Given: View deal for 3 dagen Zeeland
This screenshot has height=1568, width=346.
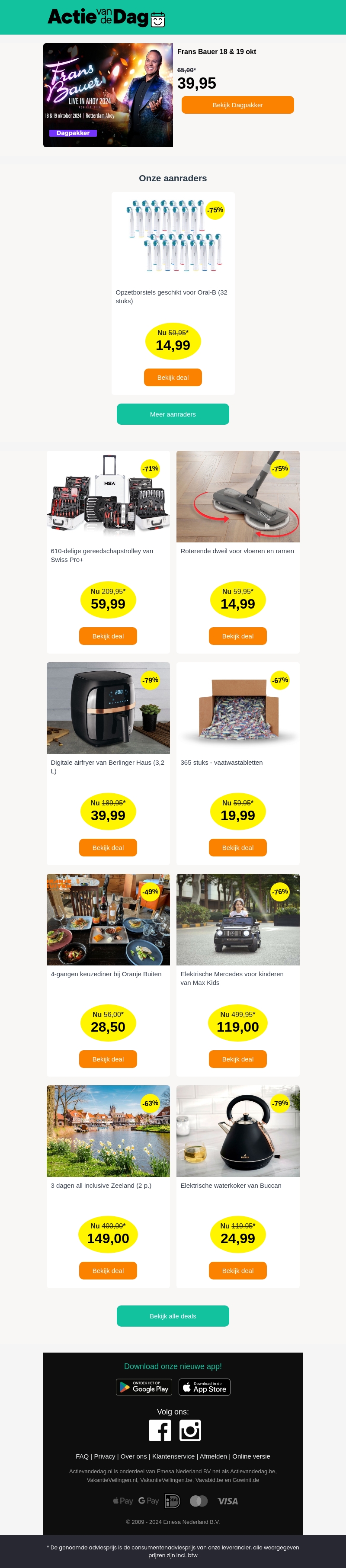Looking at the screenshot, I should (108, 1270).
